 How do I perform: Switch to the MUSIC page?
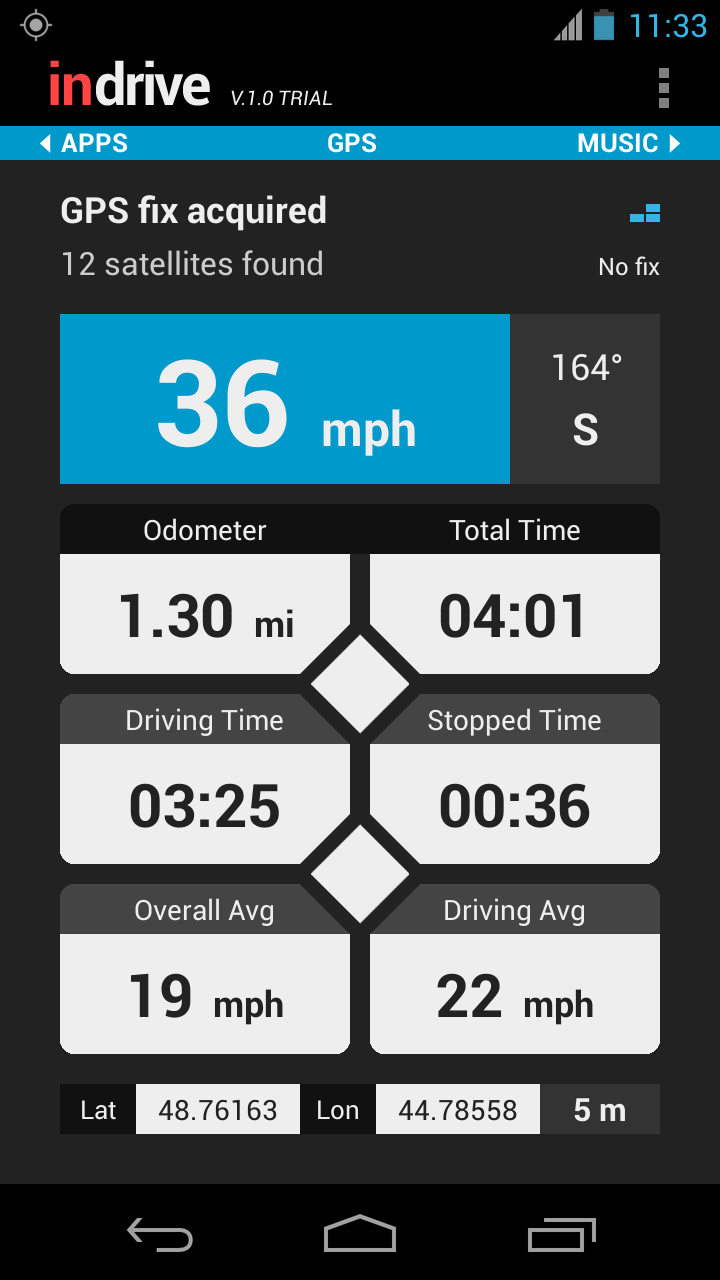[x=629, y=143]
